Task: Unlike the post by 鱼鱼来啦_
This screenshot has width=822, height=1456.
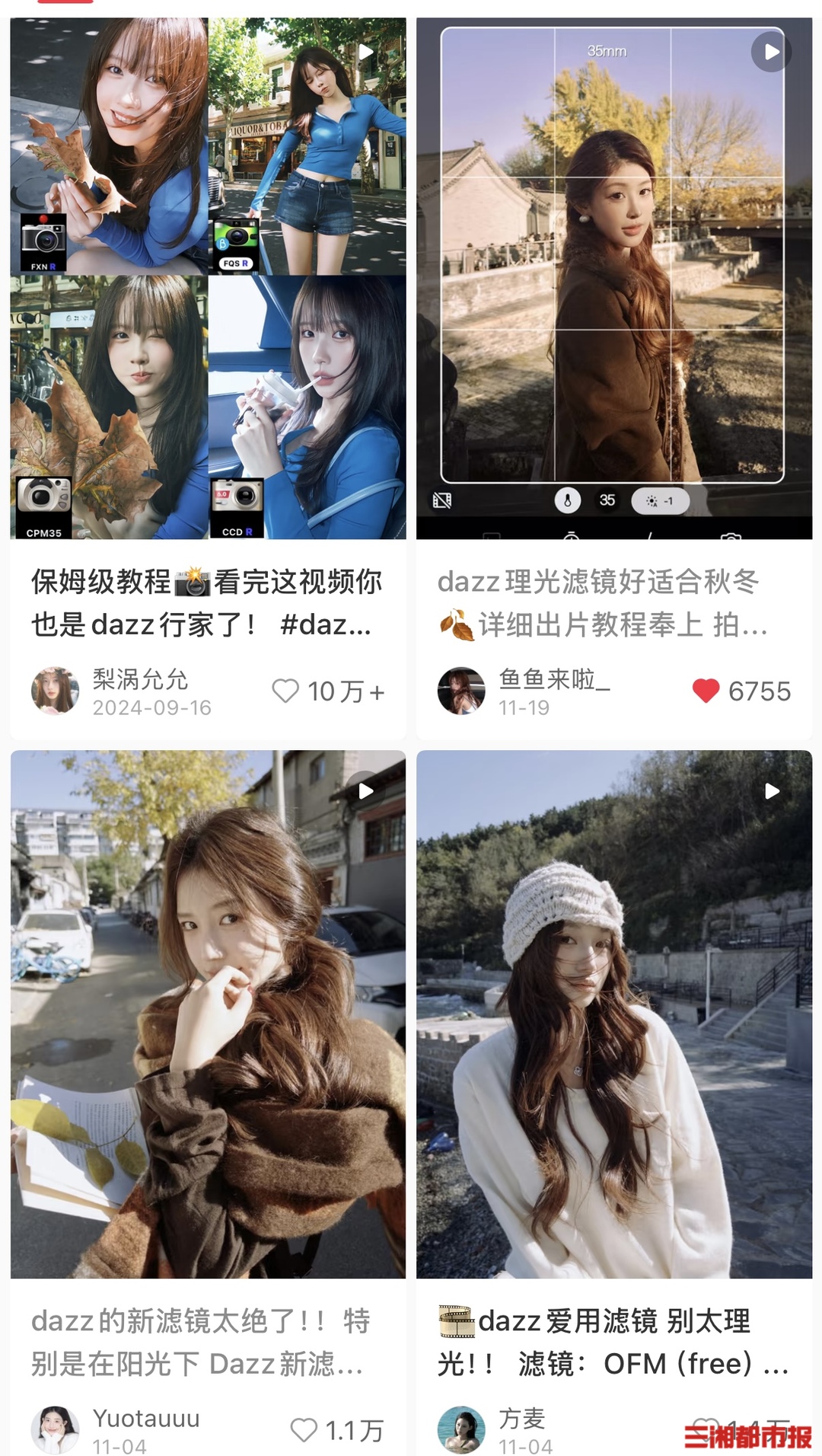Action: pyautogui.click(x=706, y=691)
